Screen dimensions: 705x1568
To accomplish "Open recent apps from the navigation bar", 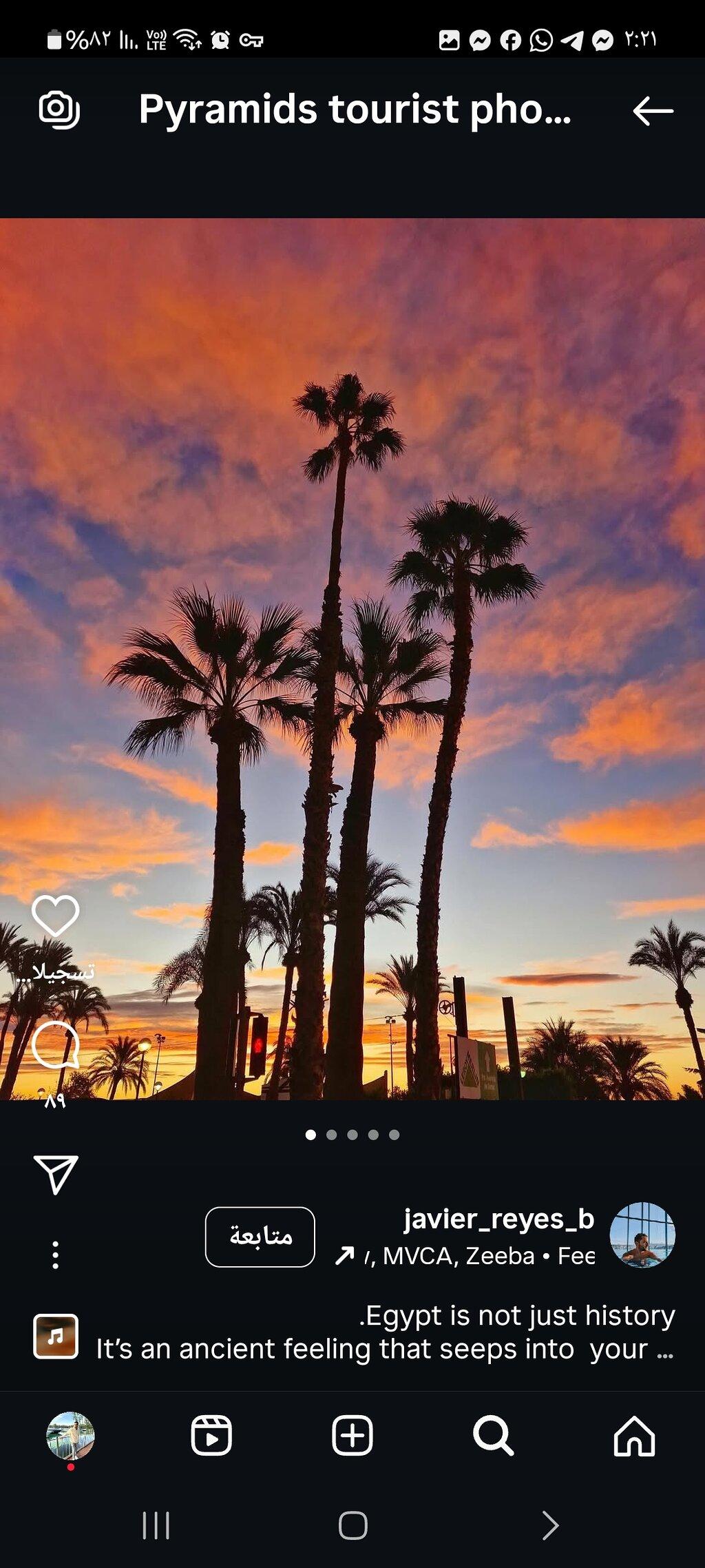I will [x=156, y=1525].
